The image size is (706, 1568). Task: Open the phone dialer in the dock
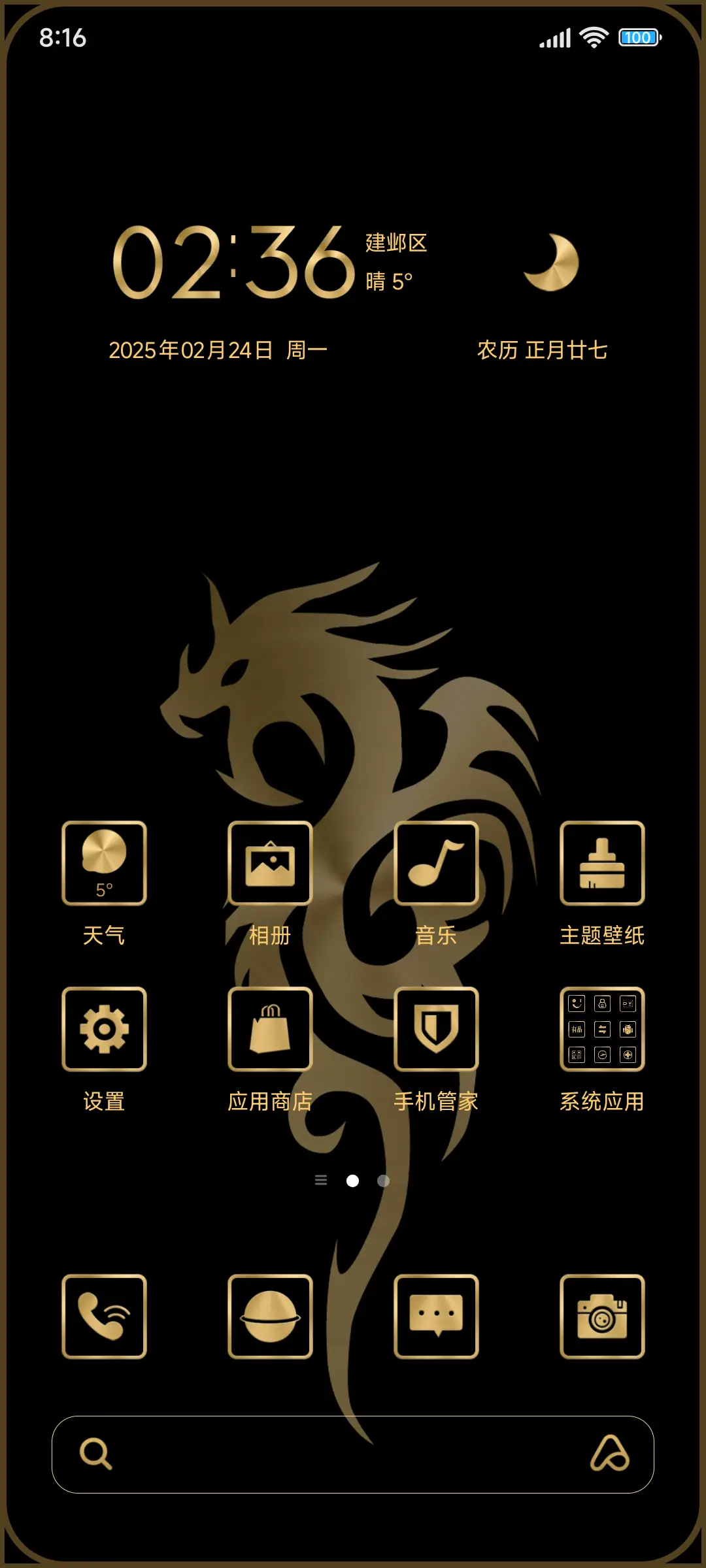[x=105, y=1318]
